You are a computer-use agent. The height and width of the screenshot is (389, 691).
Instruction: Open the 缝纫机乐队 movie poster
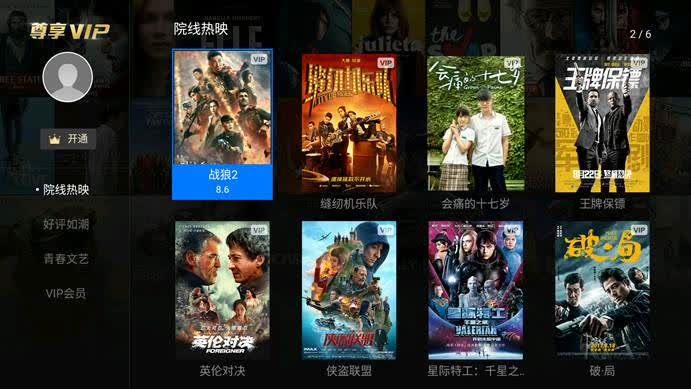point(349,124)
